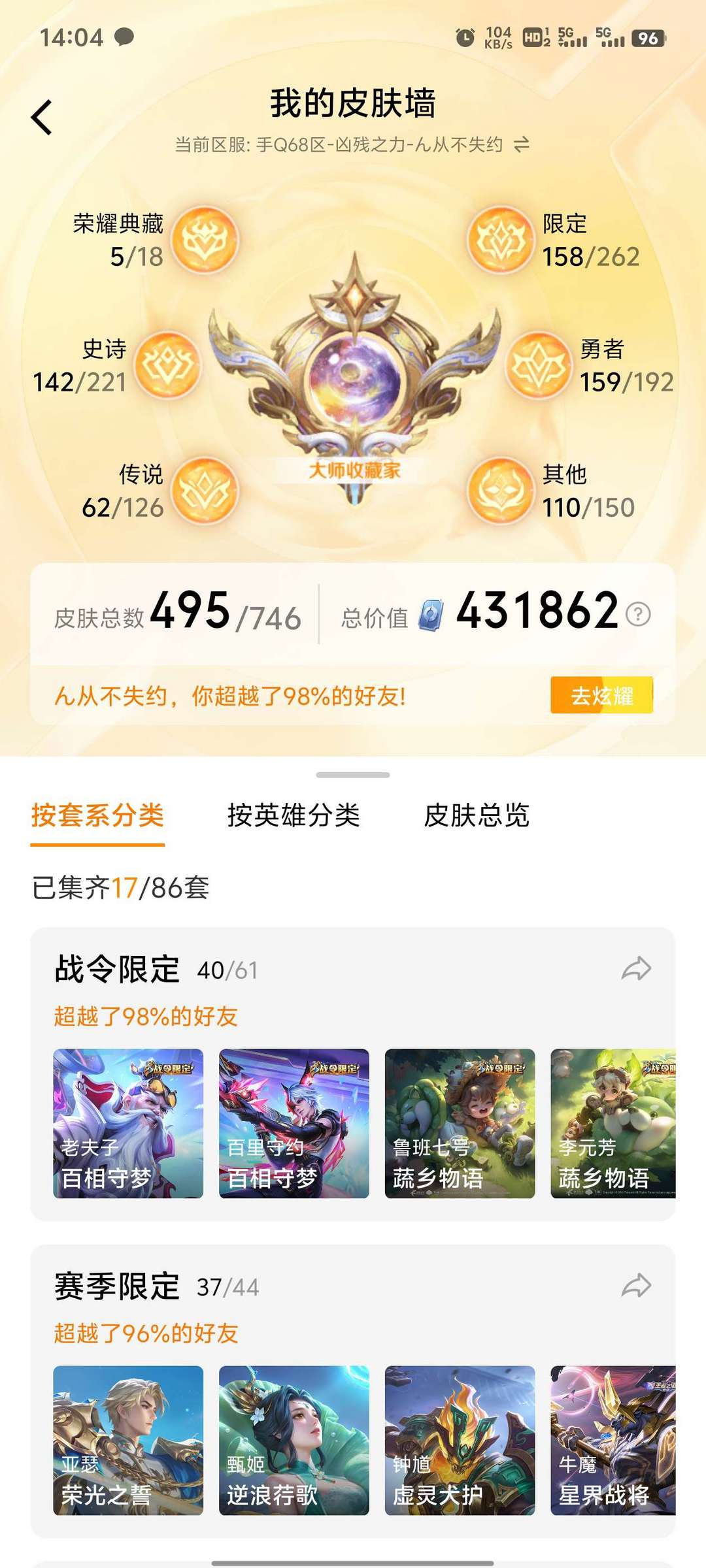Open 老夫子 百相守梦 skin card

(128, 1123)
